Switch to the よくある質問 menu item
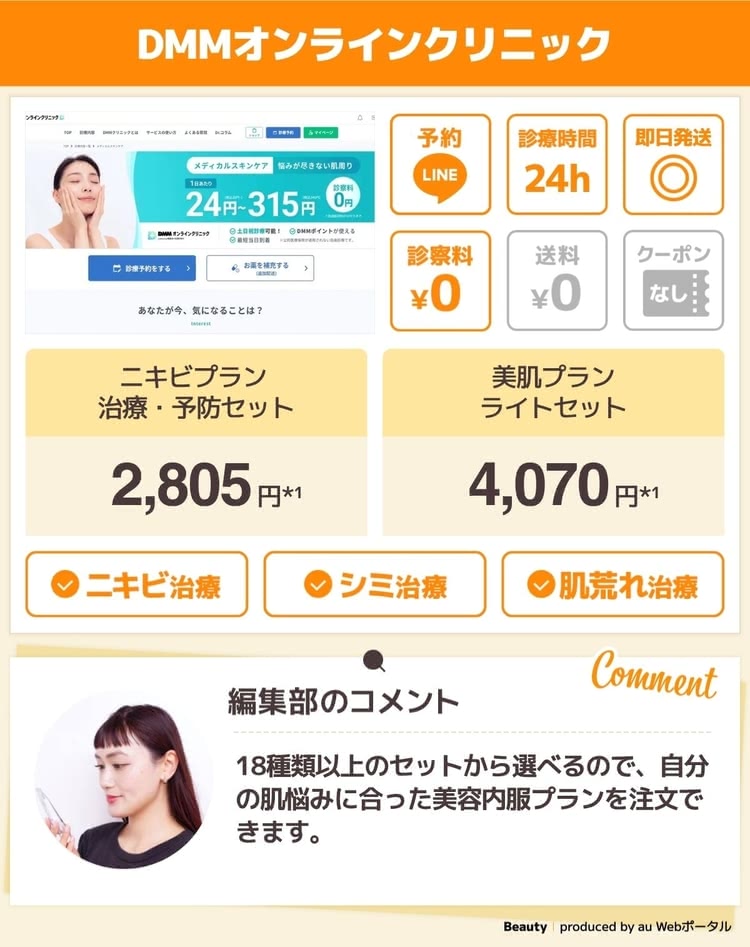 point(193,131)
